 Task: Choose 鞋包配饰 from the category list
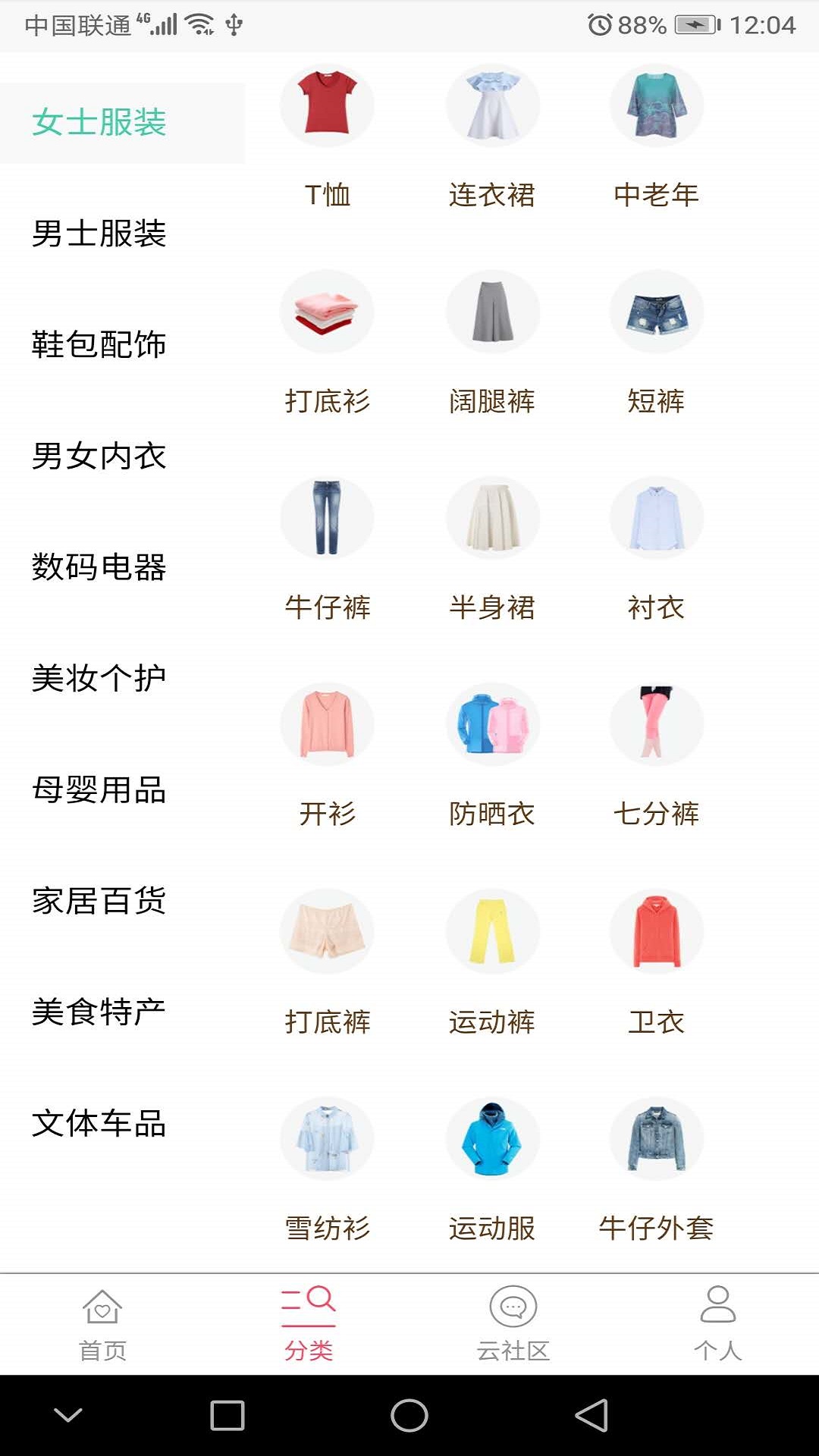99,345
